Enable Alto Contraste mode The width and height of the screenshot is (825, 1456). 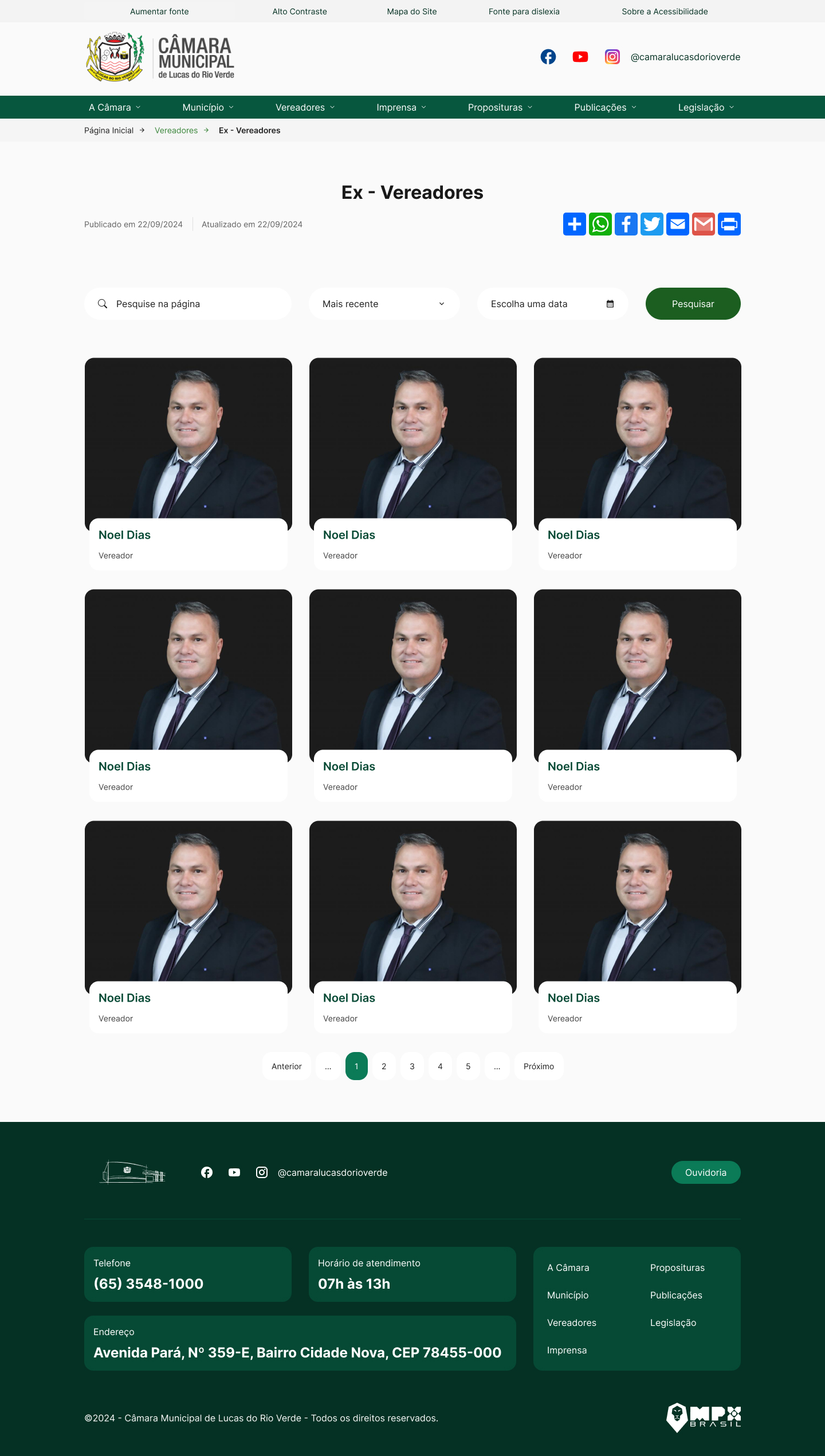pos(300,11)
